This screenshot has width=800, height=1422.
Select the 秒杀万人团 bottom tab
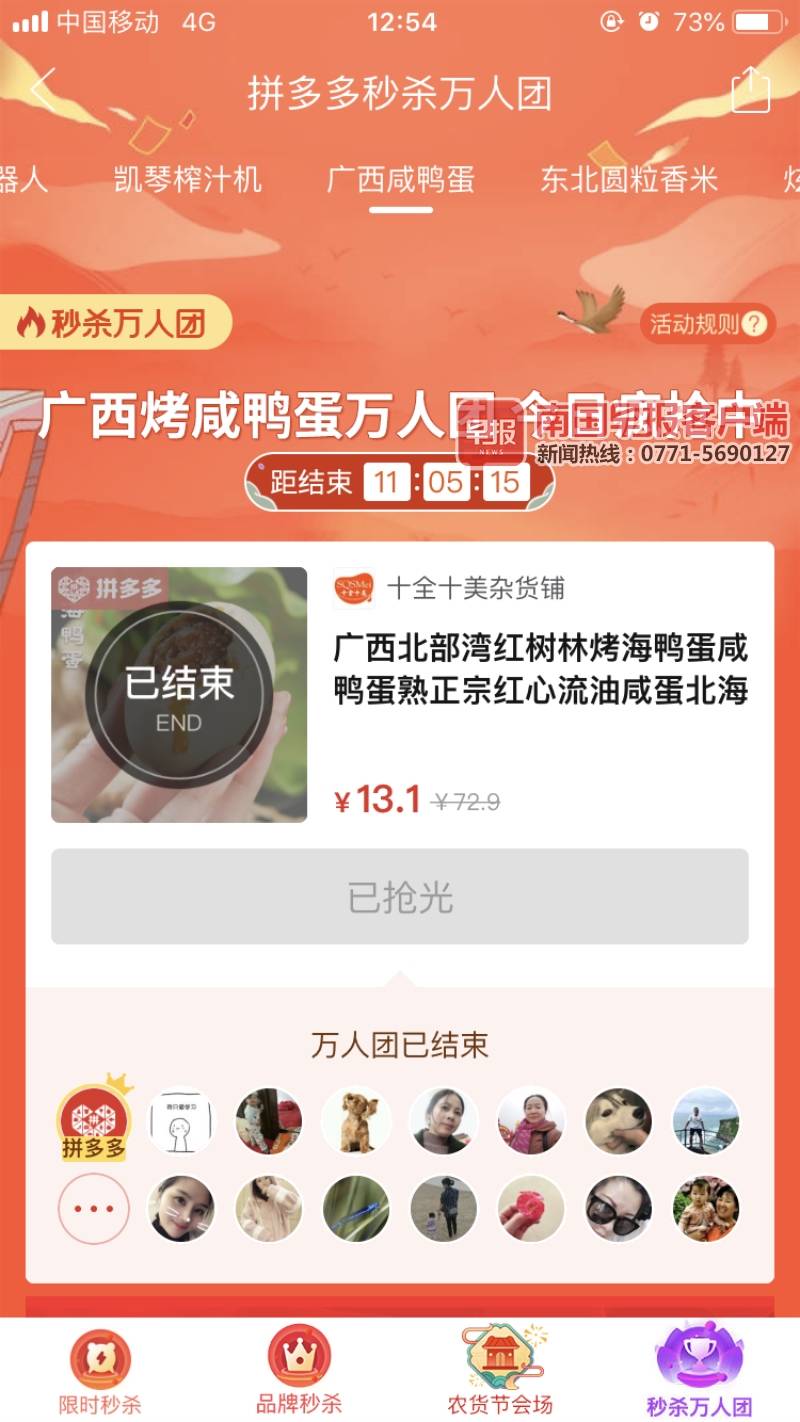click(x=698, y=1370)
